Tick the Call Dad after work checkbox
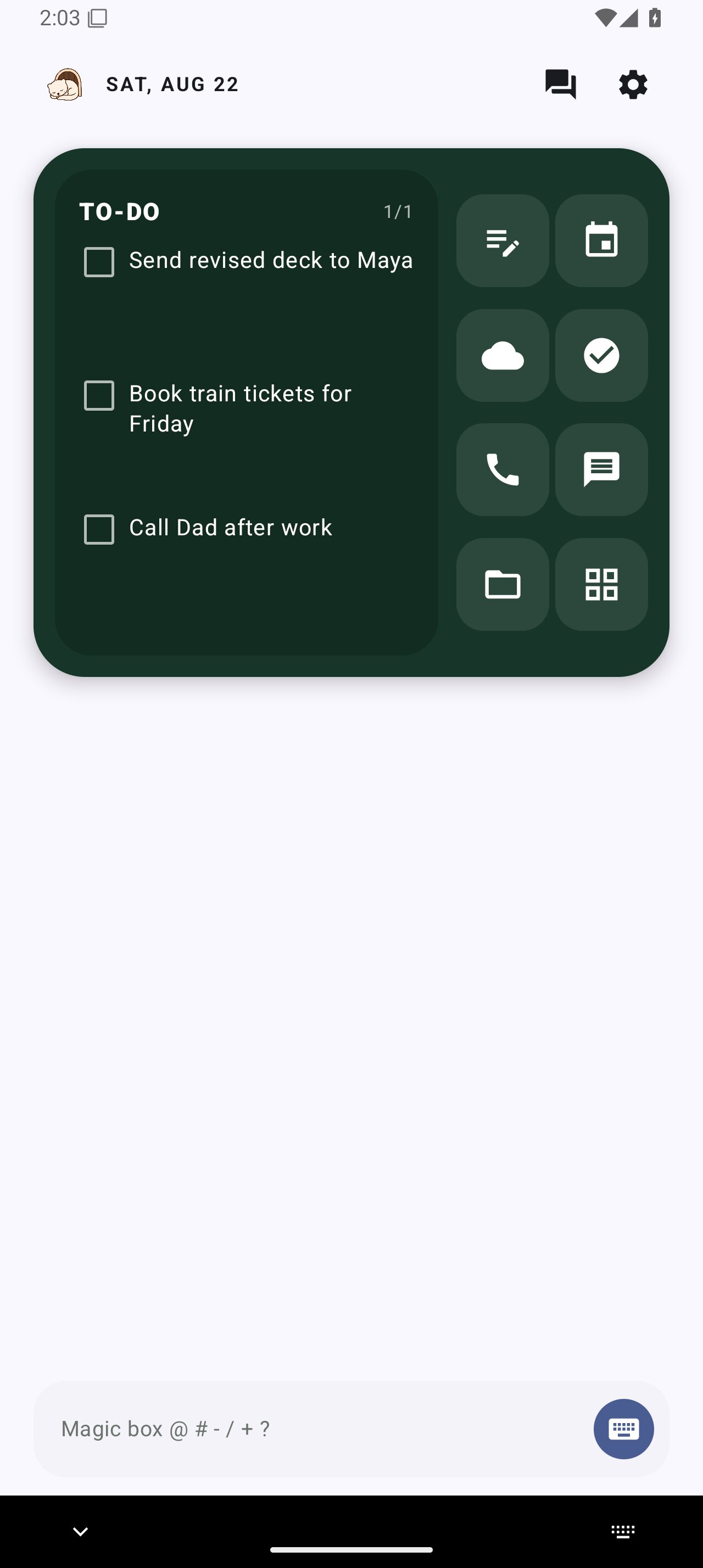 click(99, 529)
